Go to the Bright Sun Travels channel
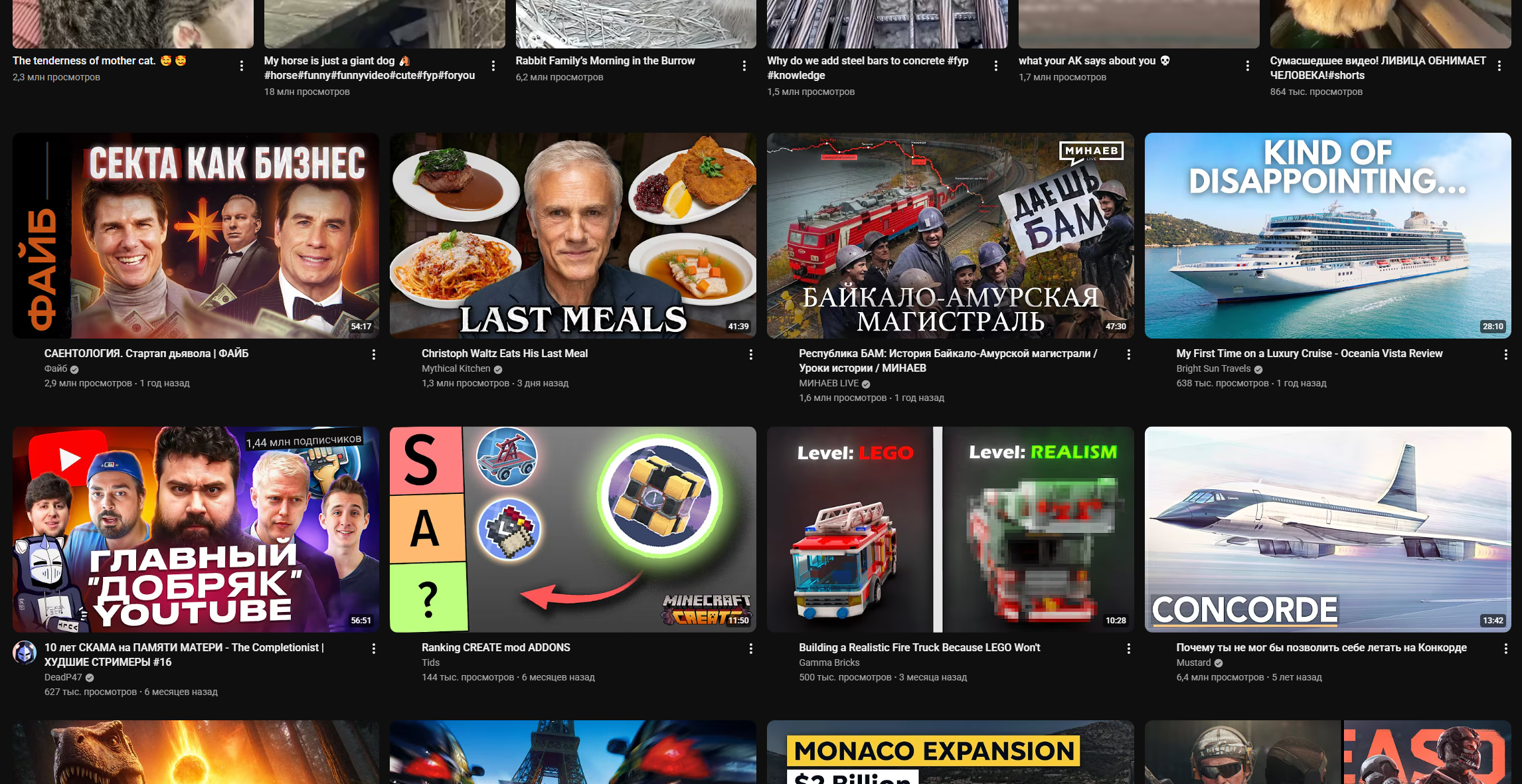Viewport: 1522px width, 784px height. pos(1213,368)
